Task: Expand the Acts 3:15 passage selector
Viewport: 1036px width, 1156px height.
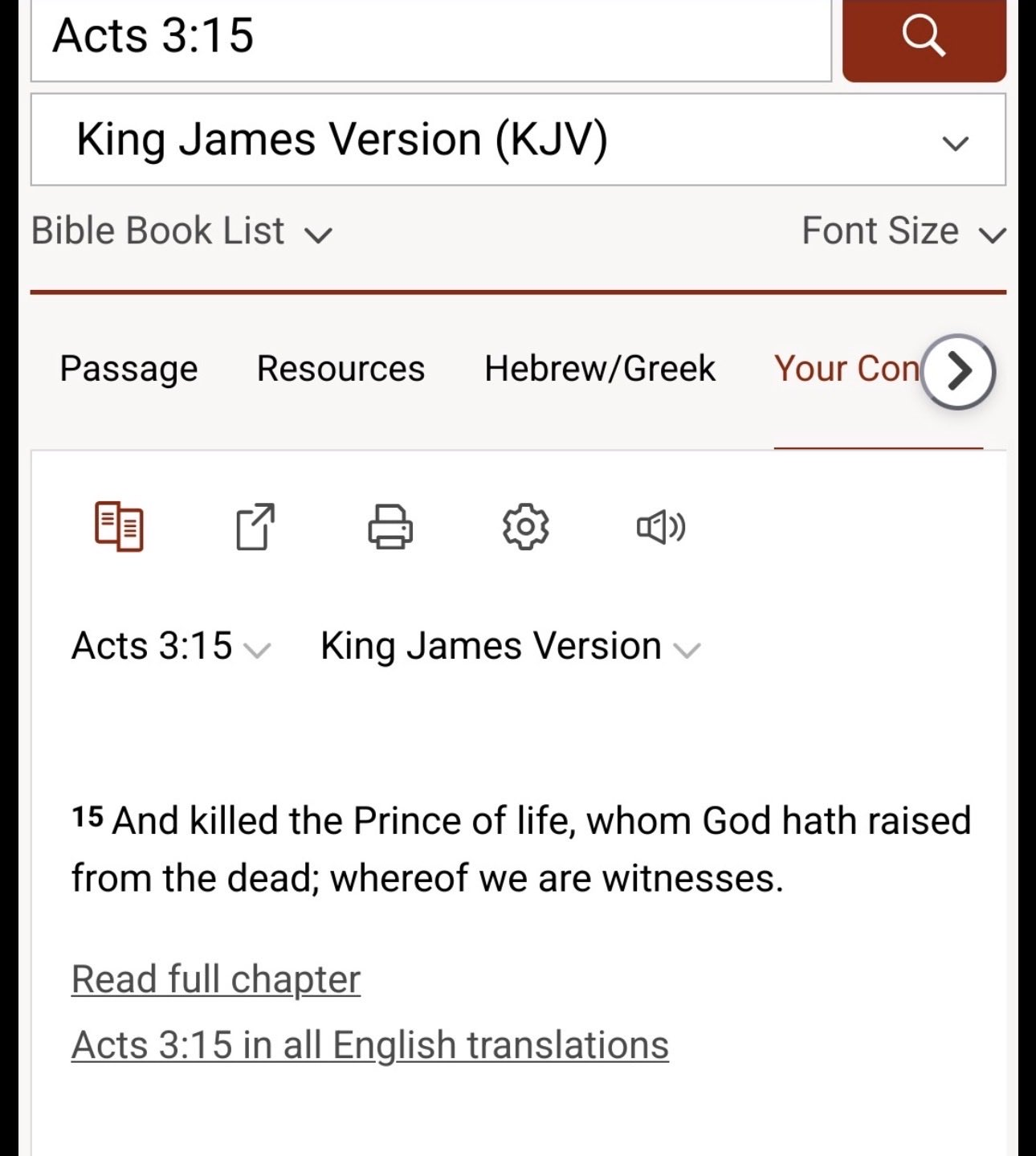Action: 171,647
